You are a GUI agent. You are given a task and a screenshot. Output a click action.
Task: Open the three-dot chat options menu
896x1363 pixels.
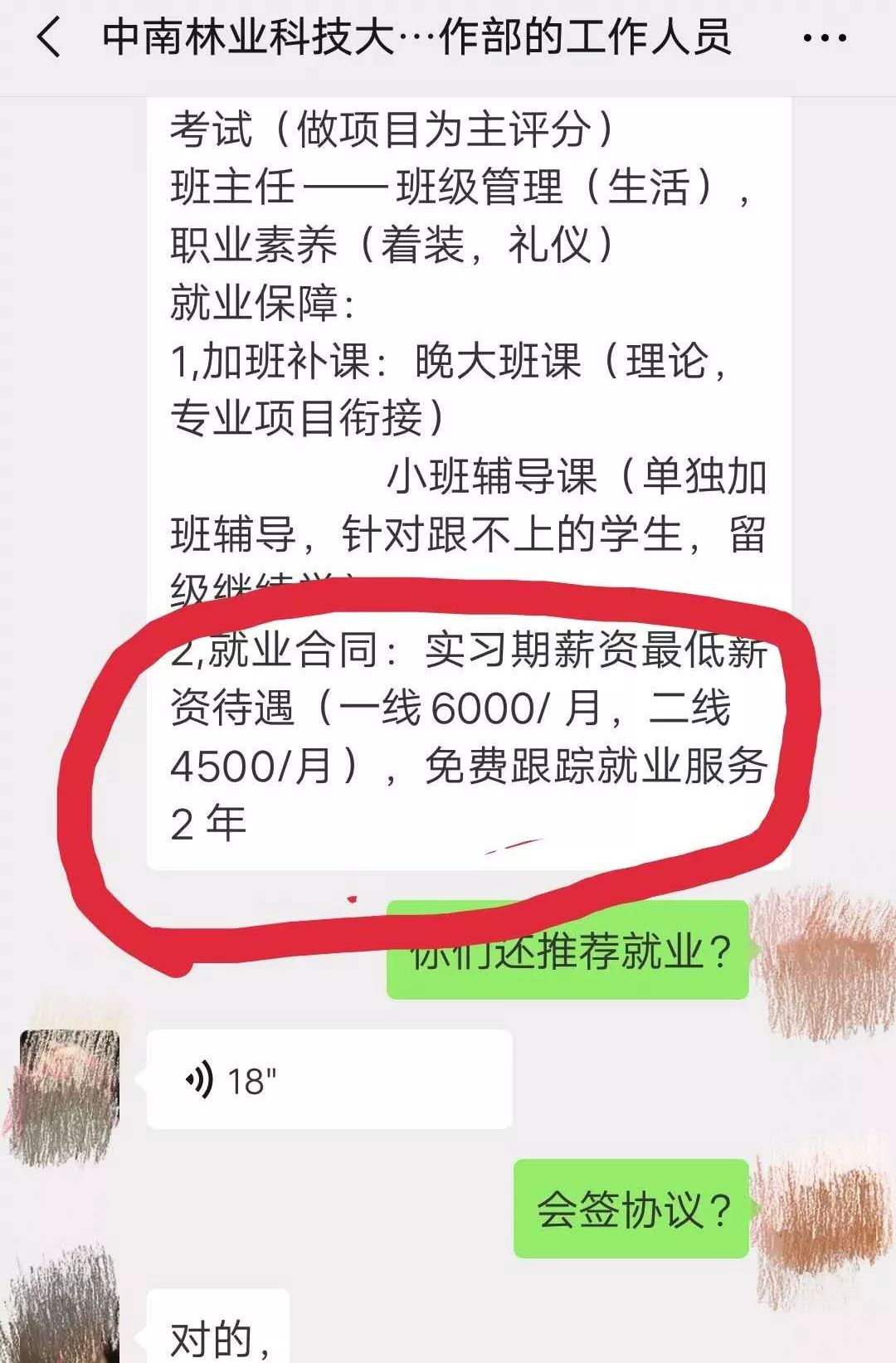click(825, 39)
